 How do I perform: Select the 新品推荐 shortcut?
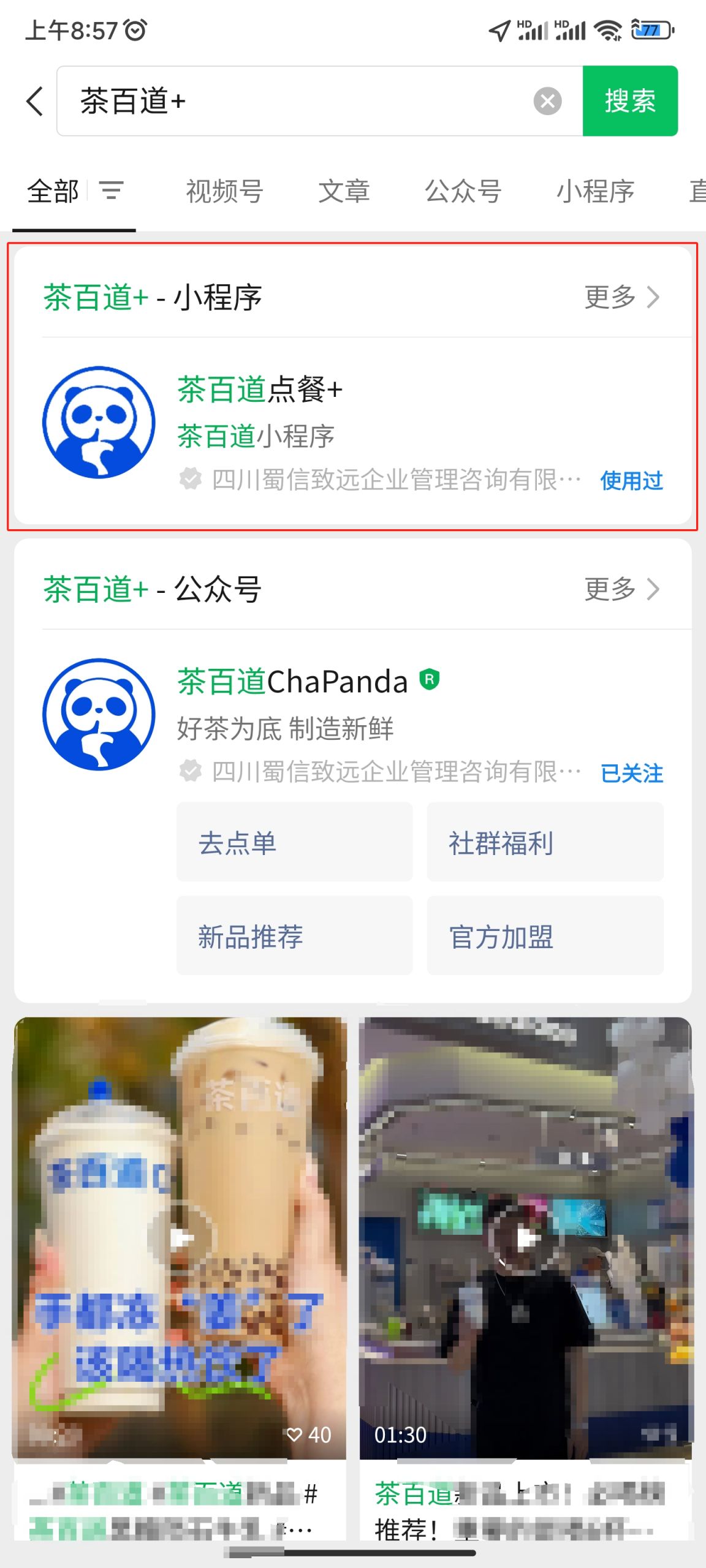(294, 936)
